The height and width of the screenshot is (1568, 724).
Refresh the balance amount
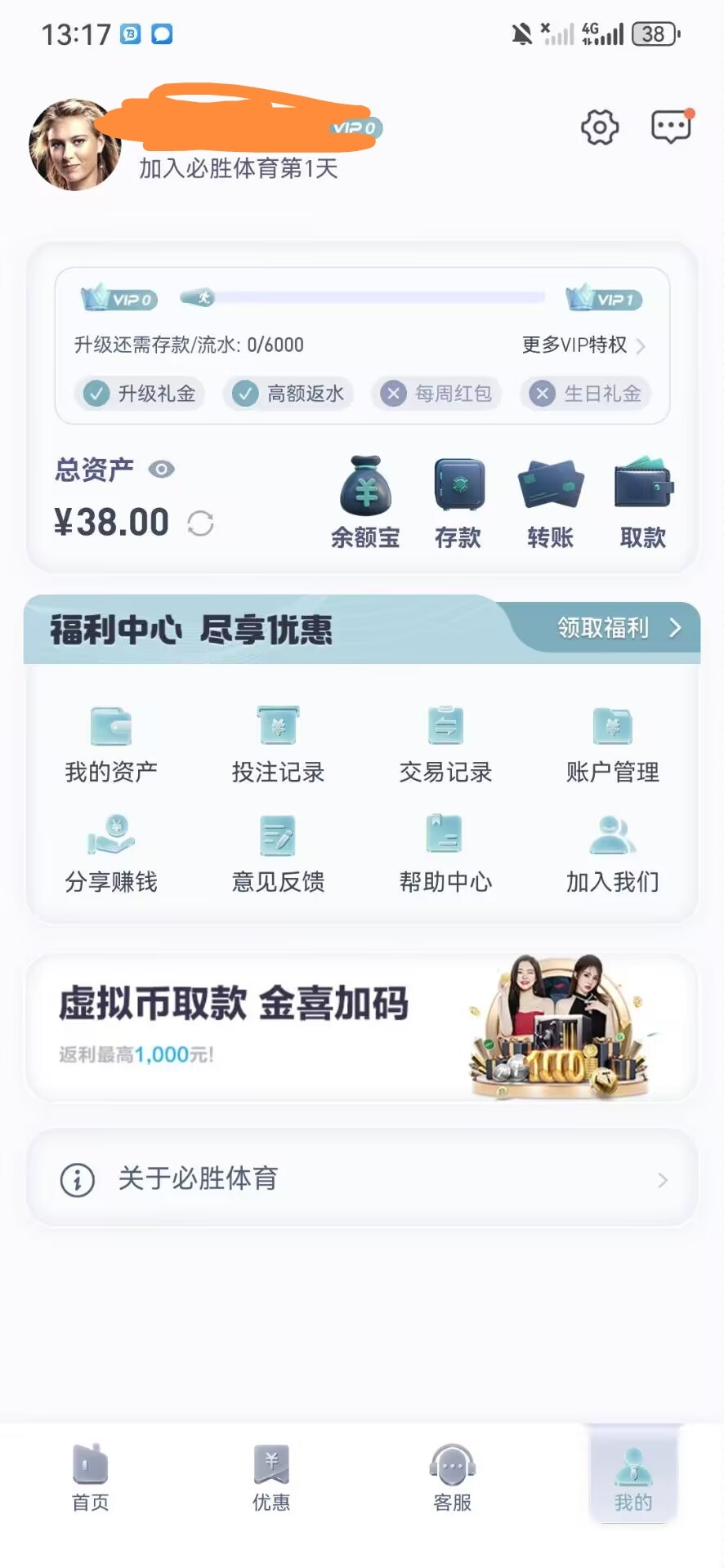tap(200, 523)
